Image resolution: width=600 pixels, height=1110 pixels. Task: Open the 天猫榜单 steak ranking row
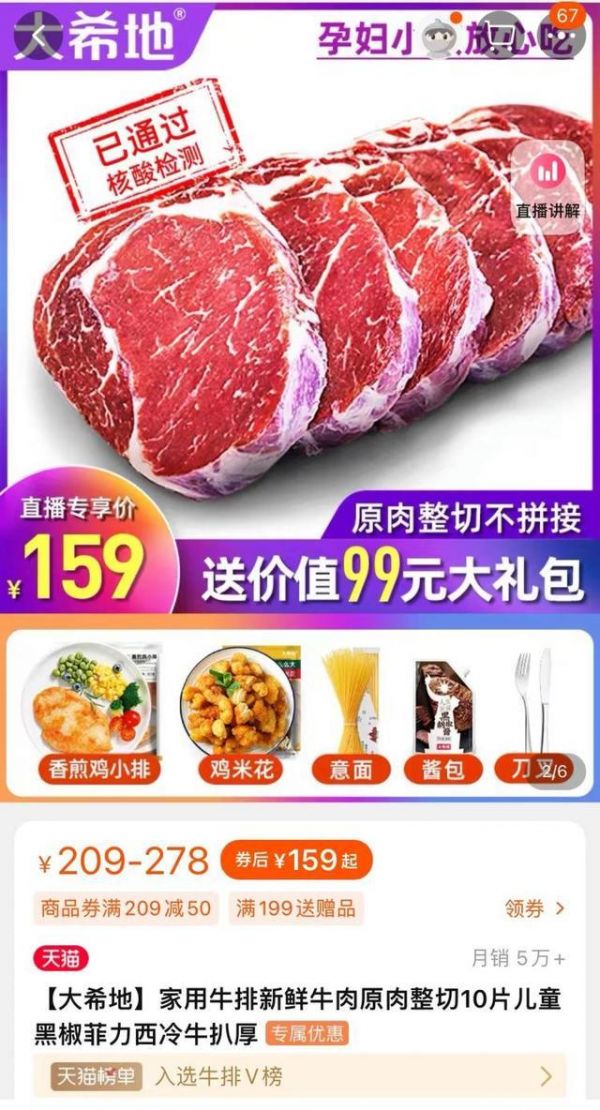tap(300, 1076)
